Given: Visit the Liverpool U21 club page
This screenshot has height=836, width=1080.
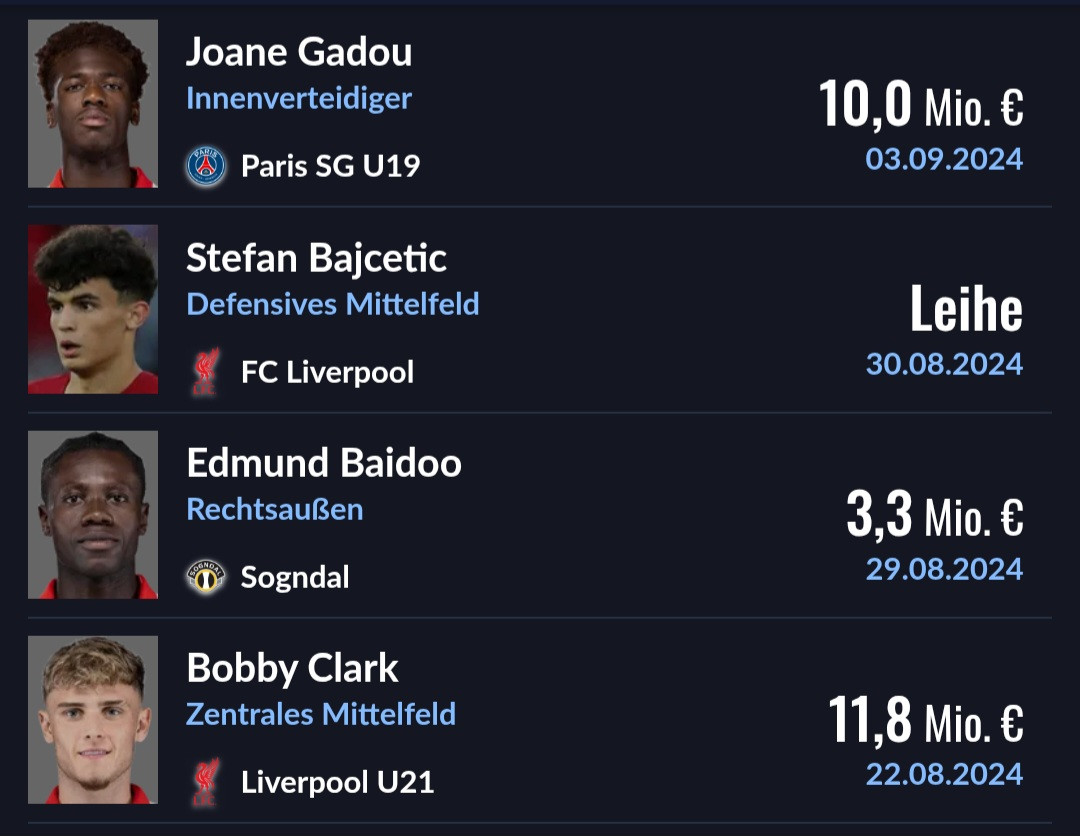Looking at the screenshot, I should click(337, 782).
